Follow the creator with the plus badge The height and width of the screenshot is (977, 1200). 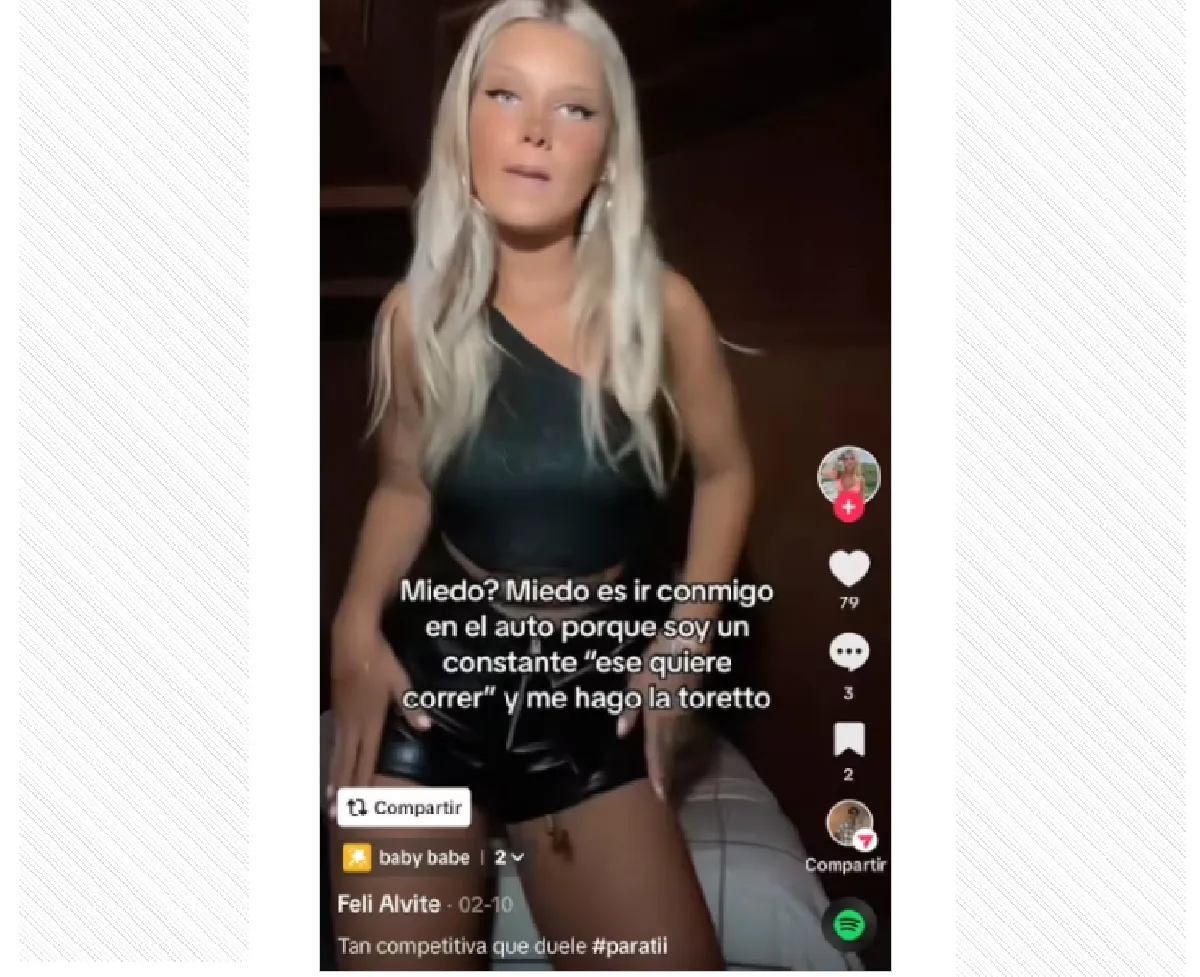tap(848, 508)
